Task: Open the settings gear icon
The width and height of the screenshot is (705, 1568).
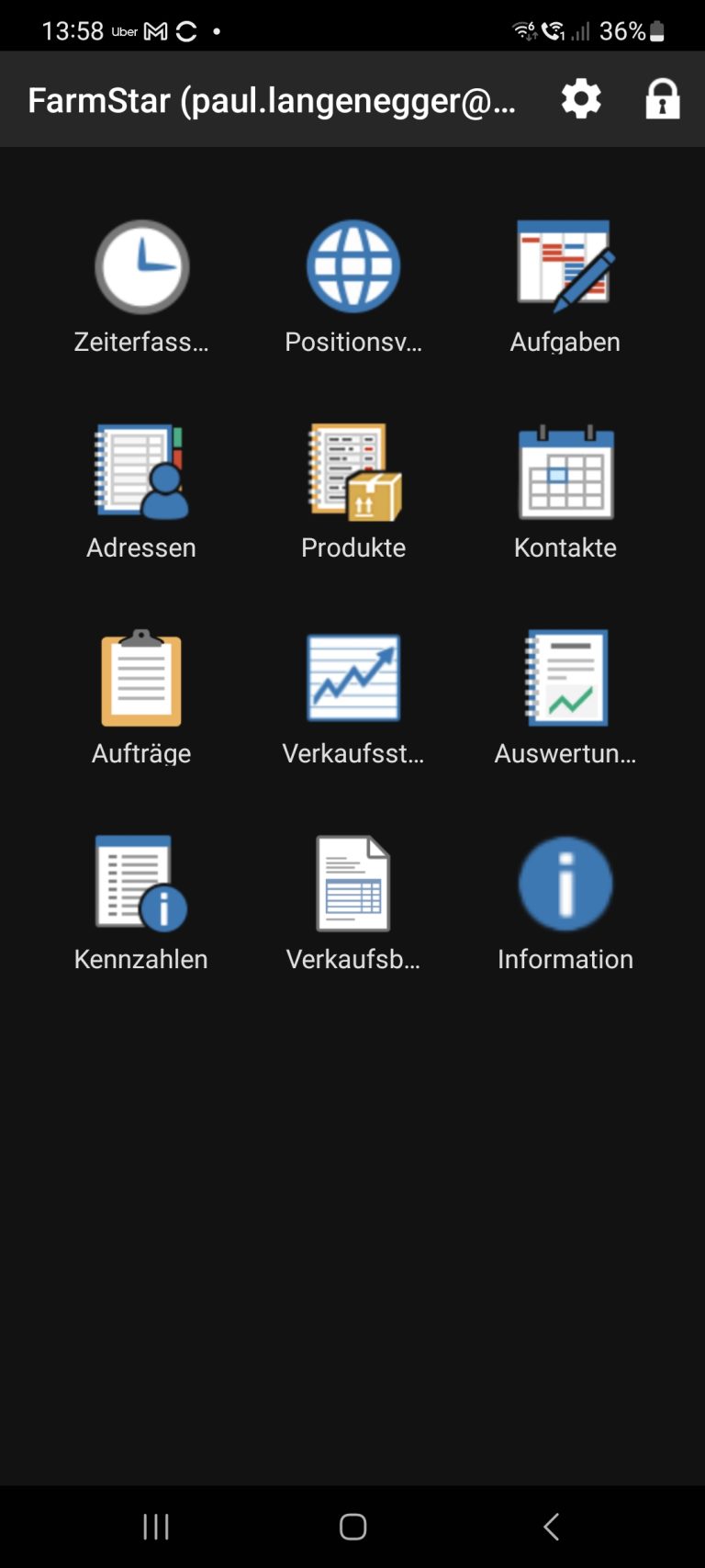Action: coord(581,98)
